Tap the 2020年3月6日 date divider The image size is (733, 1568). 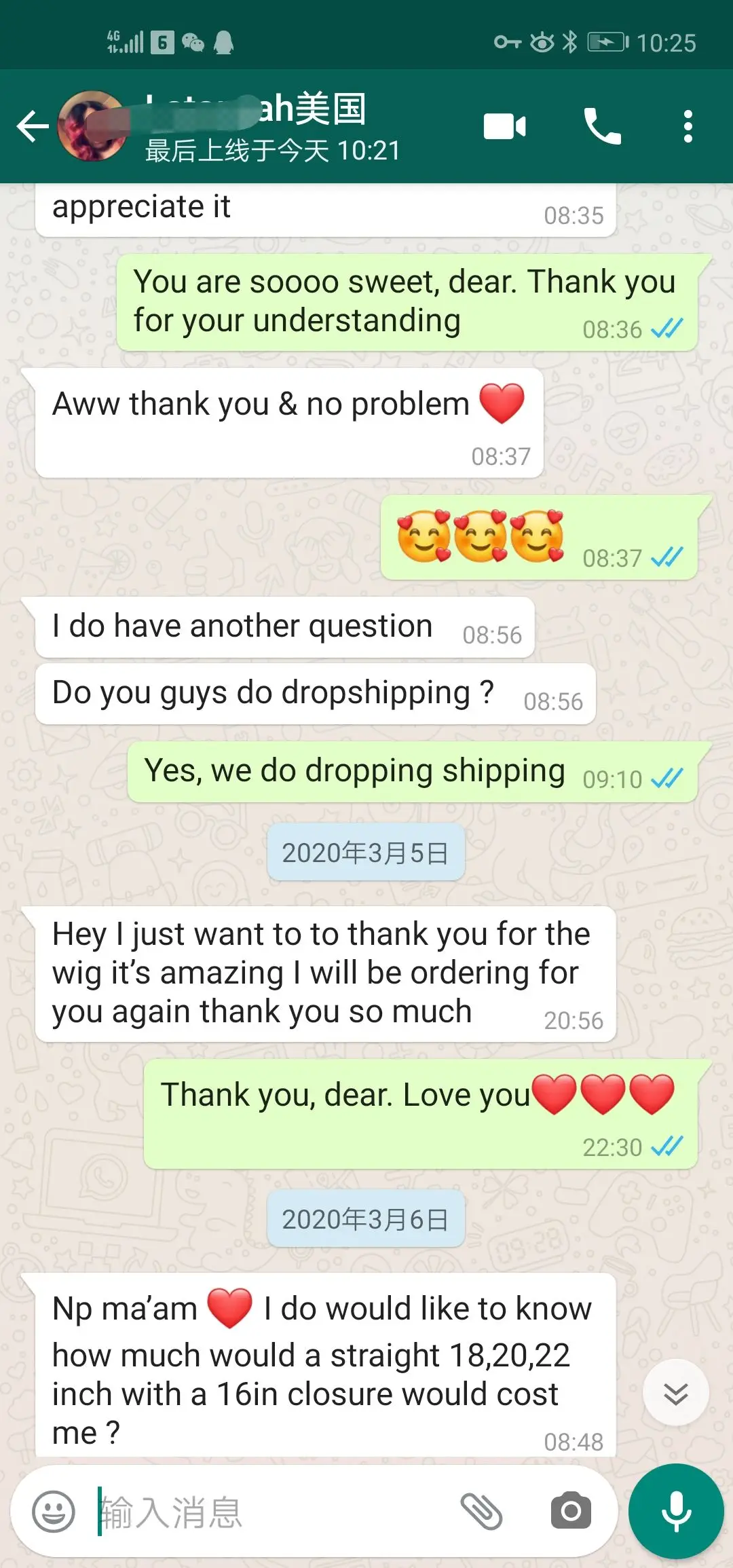tap(365, 1219)
